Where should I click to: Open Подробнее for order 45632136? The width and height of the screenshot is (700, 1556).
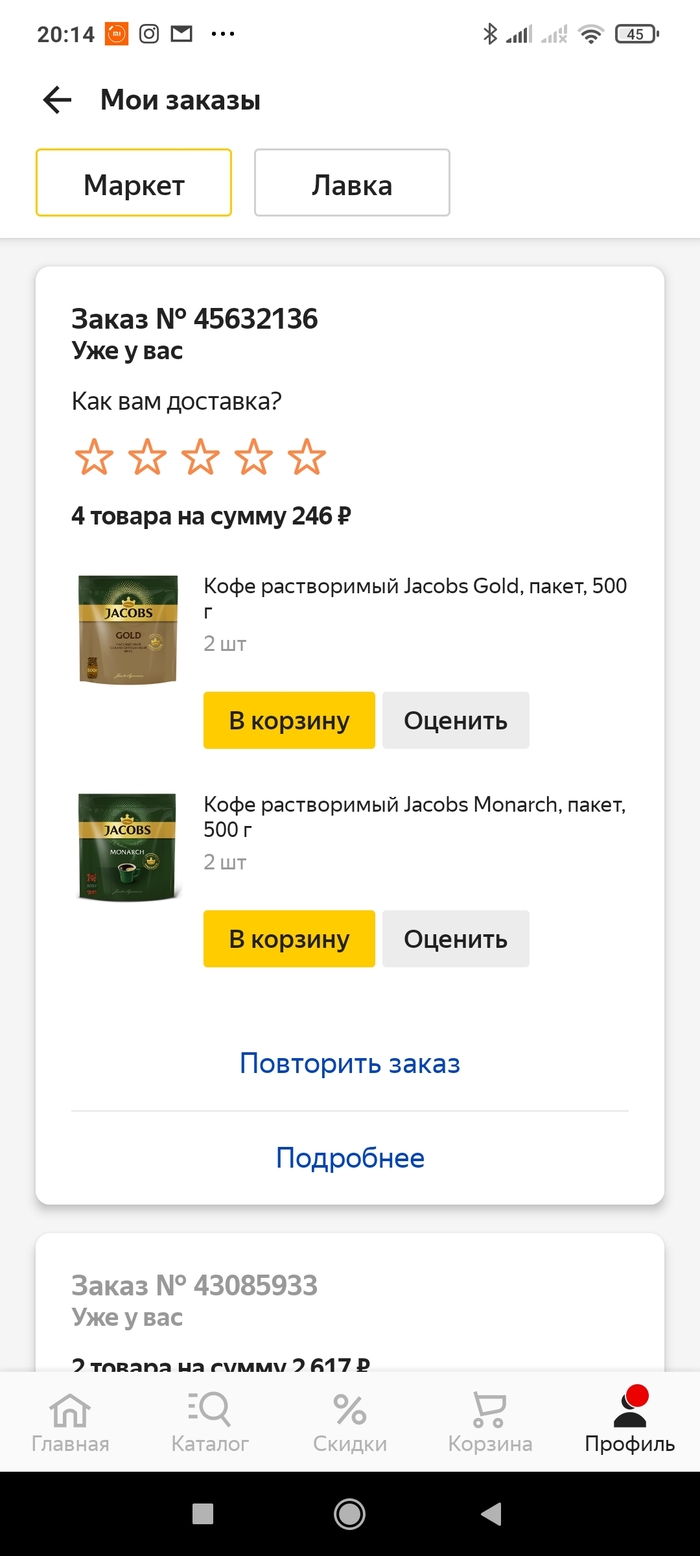[x=350, y=1157]
